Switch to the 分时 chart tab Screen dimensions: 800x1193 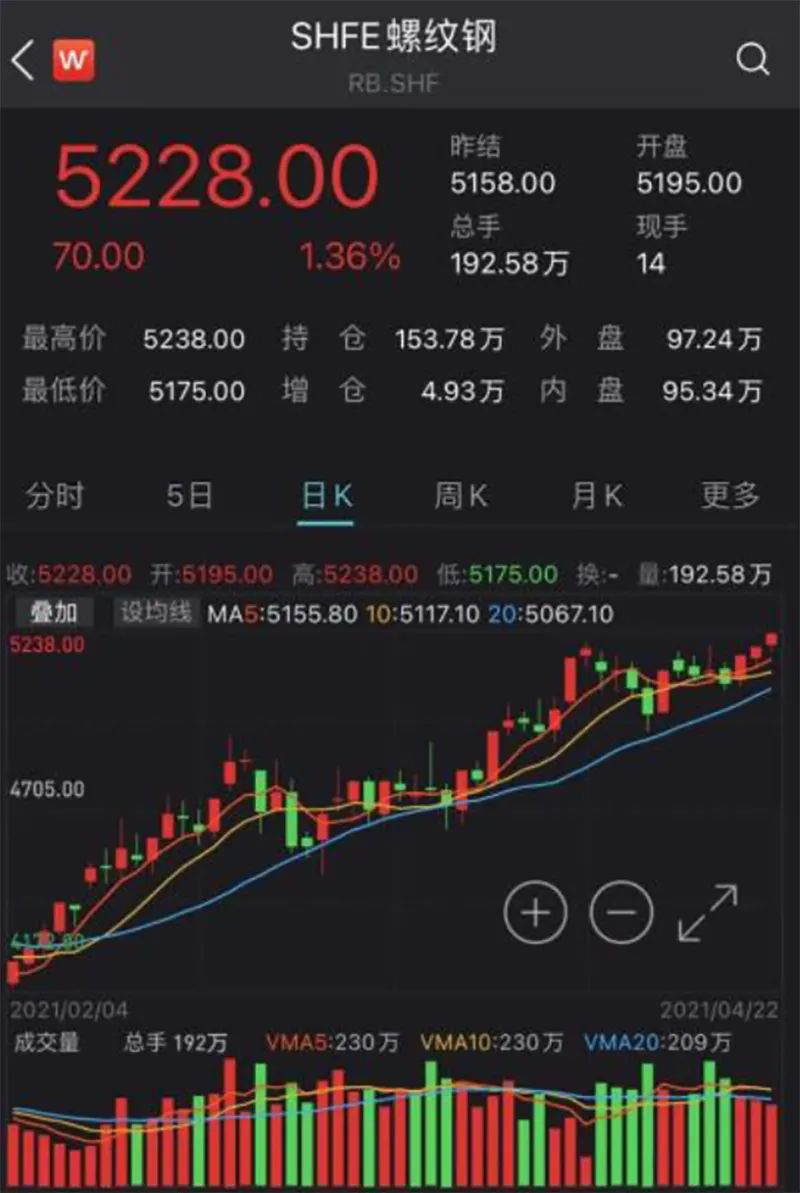coord(55,495)
